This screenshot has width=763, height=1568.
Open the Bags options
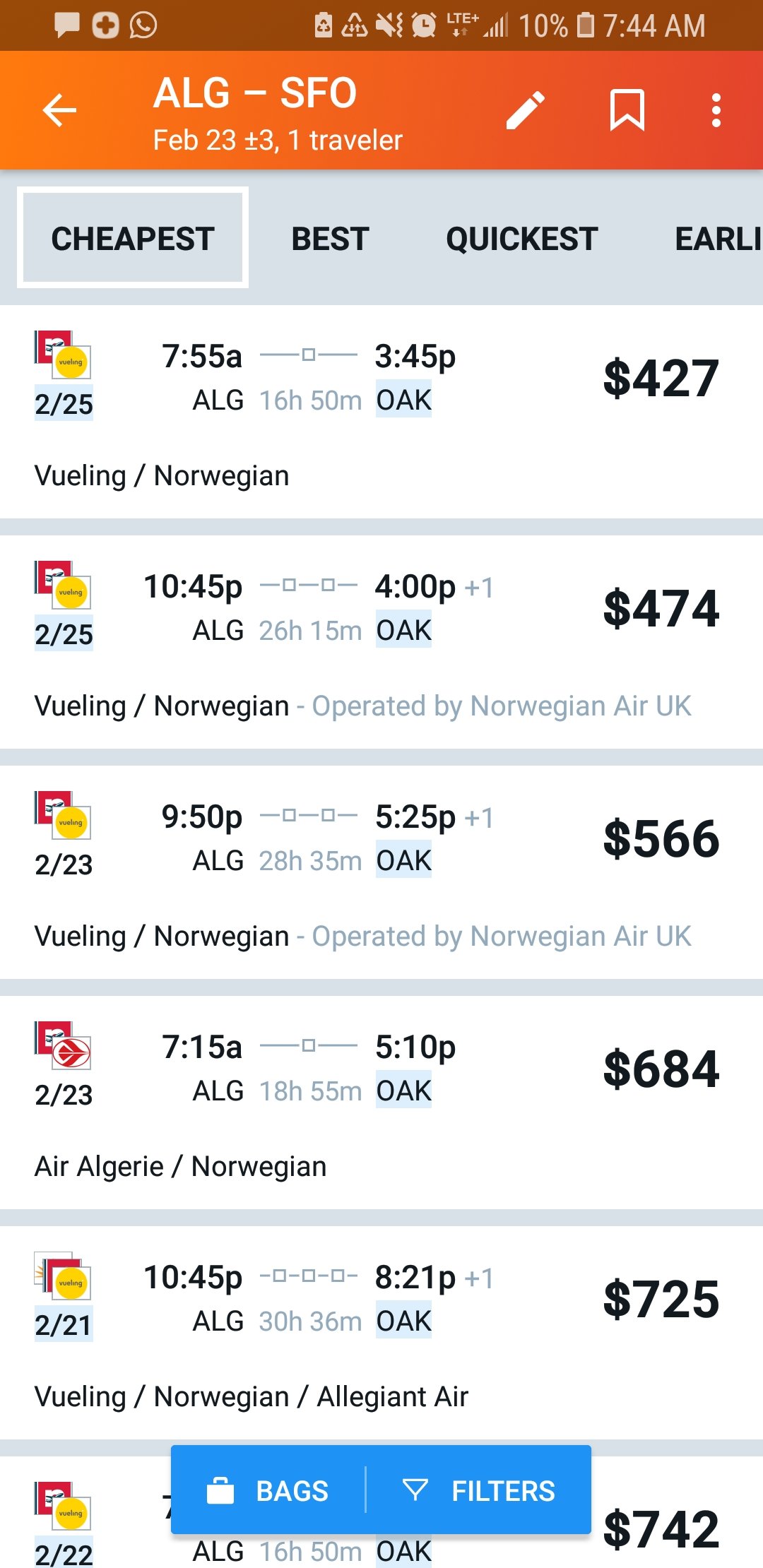268,1490
